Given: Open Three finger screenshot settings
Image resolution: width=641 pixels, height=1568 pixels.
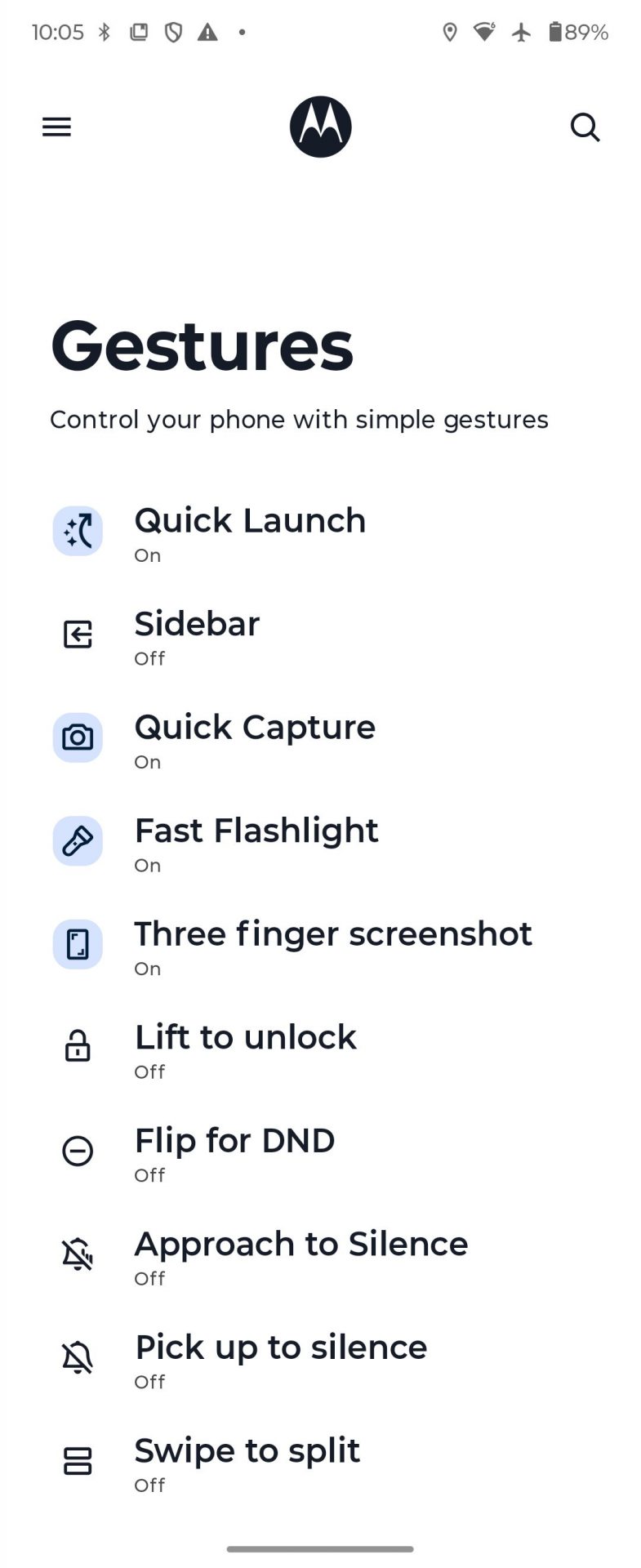Looking at the screenshot, I should click(x=332, y=946).
